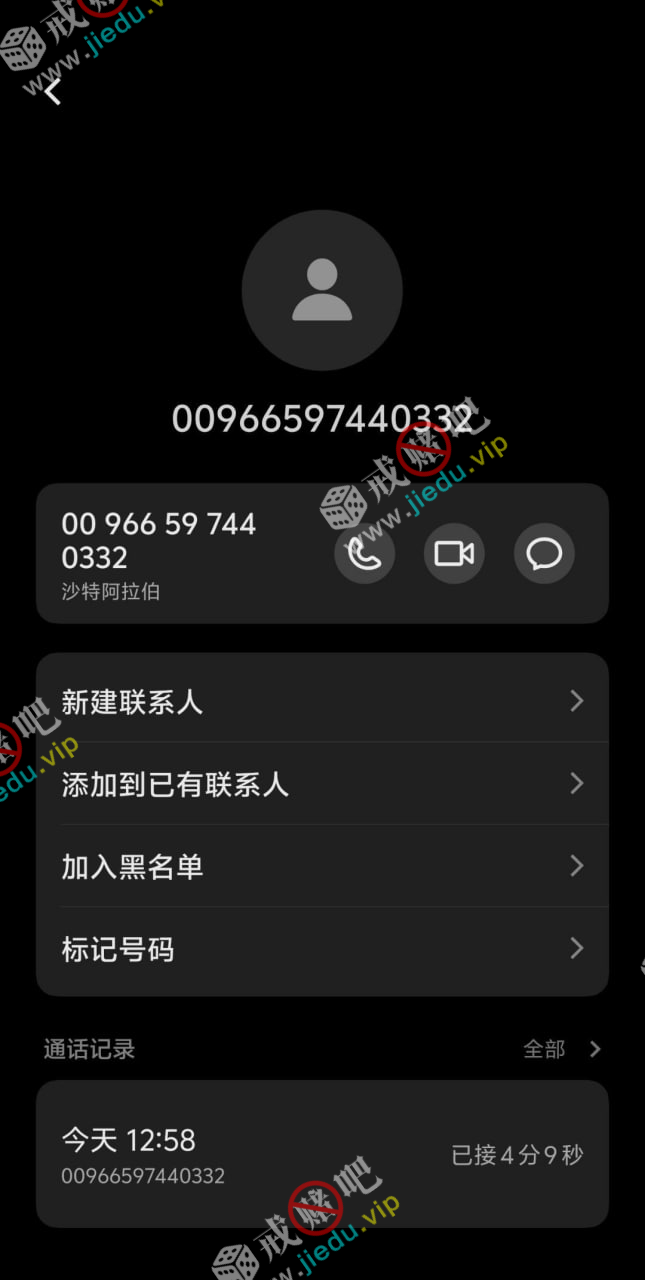645x1280 pixels.
Task: Call 00966597440332 via phone icon
Action: coord(364,553)
